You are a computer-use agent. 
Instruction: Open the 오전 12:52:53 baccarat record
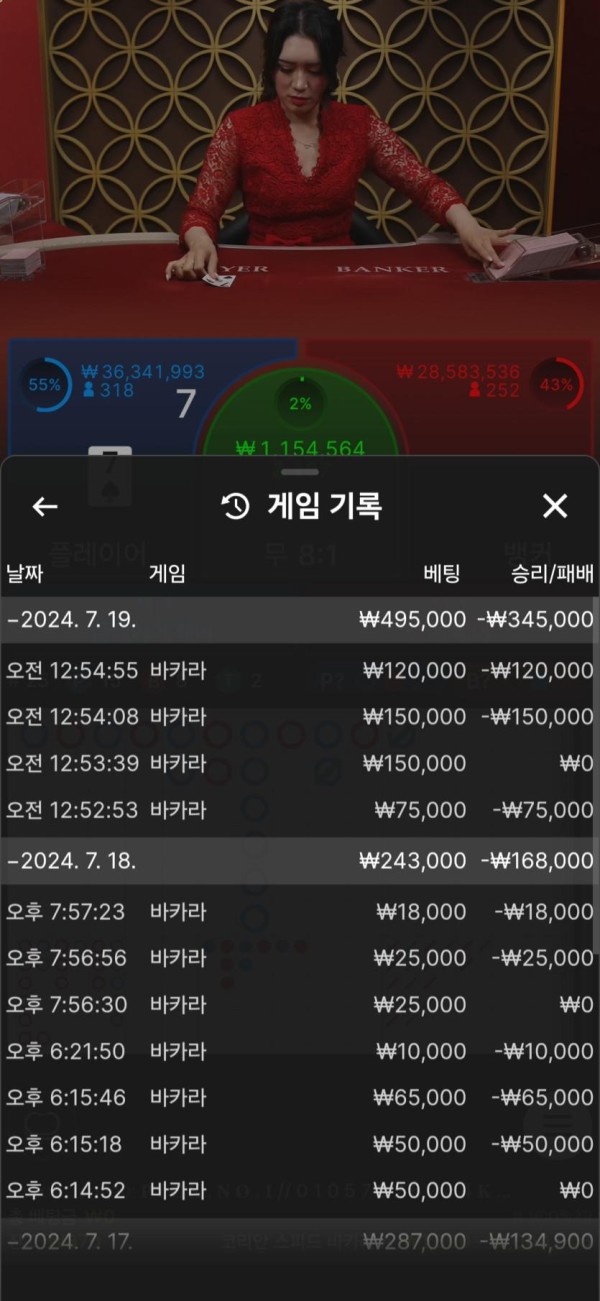[x=298, y=810]
